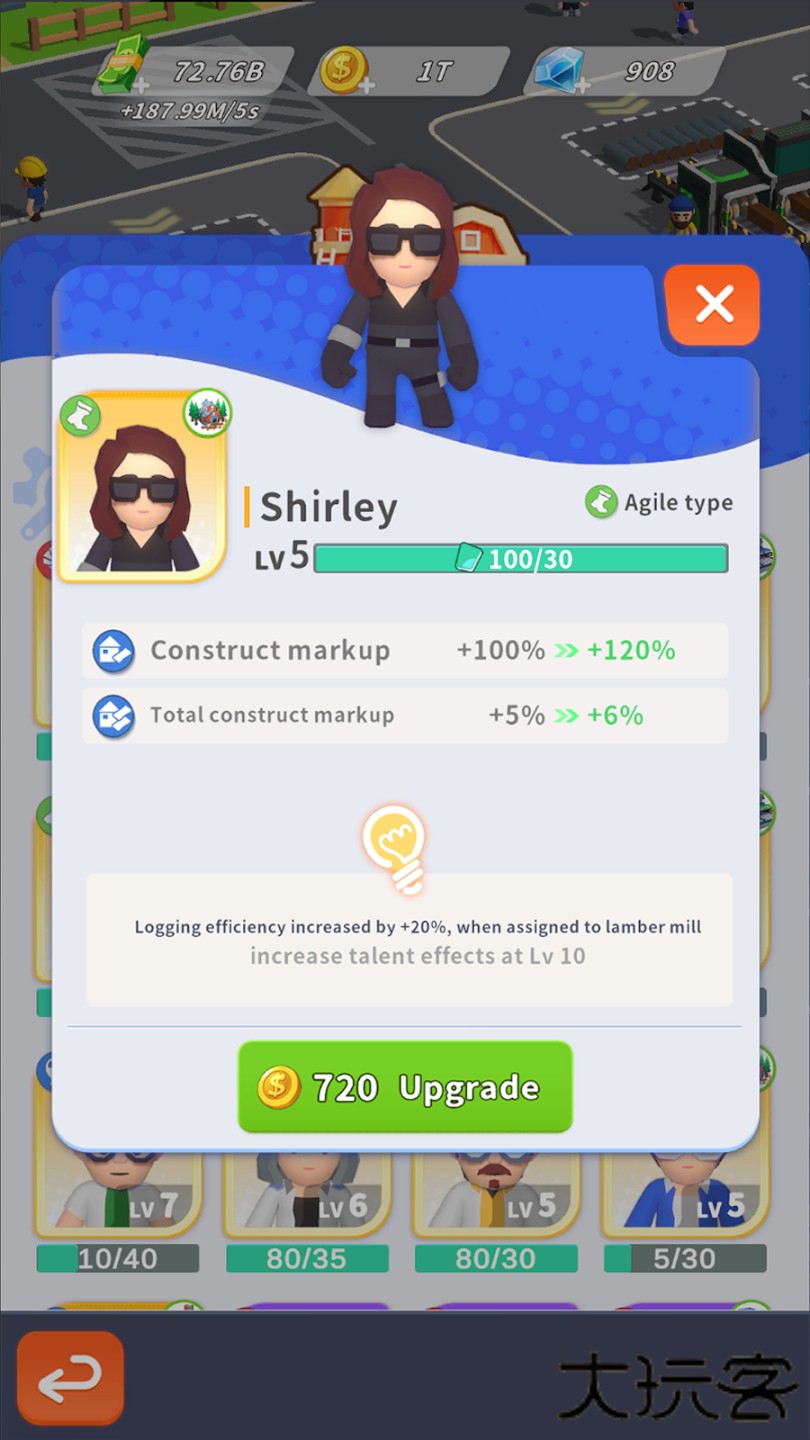The image size is (810, 1440).
Task: Go back using the orange arrow
Action: pyautogui.click(x=70, y=1378)
